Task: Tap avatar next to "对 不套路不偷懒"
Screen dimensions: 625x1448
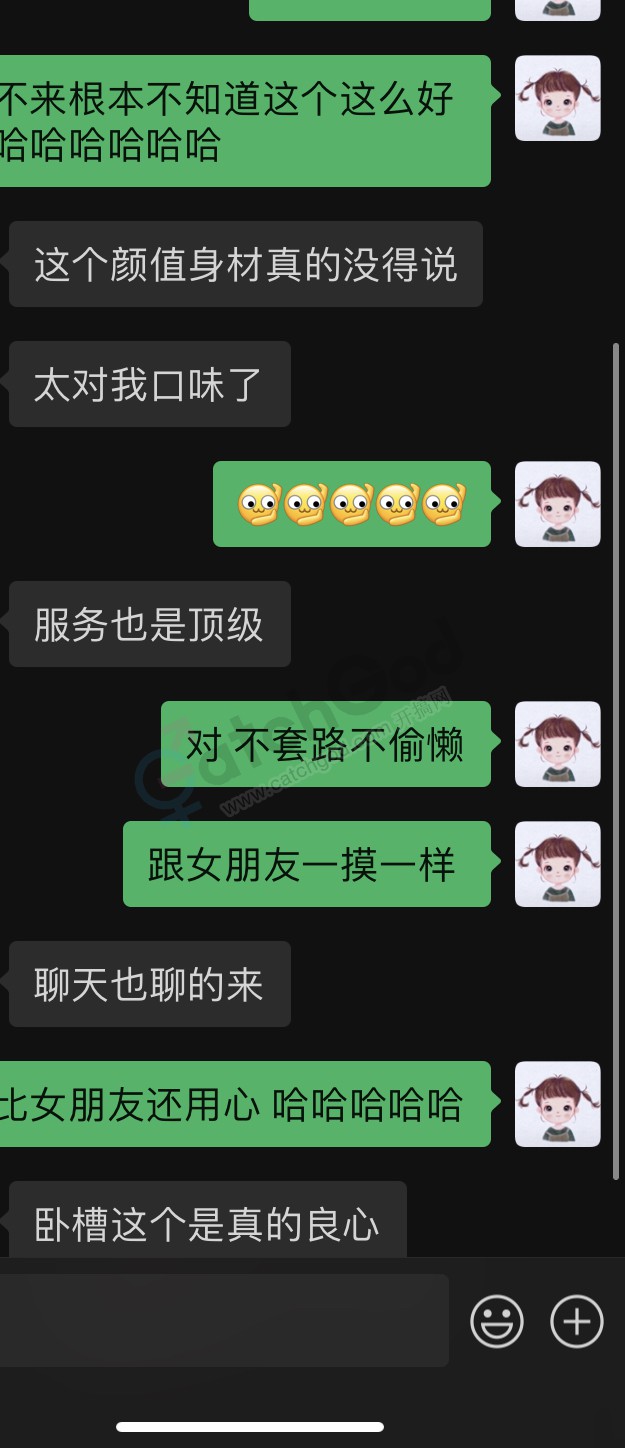Action: (557, 744)
